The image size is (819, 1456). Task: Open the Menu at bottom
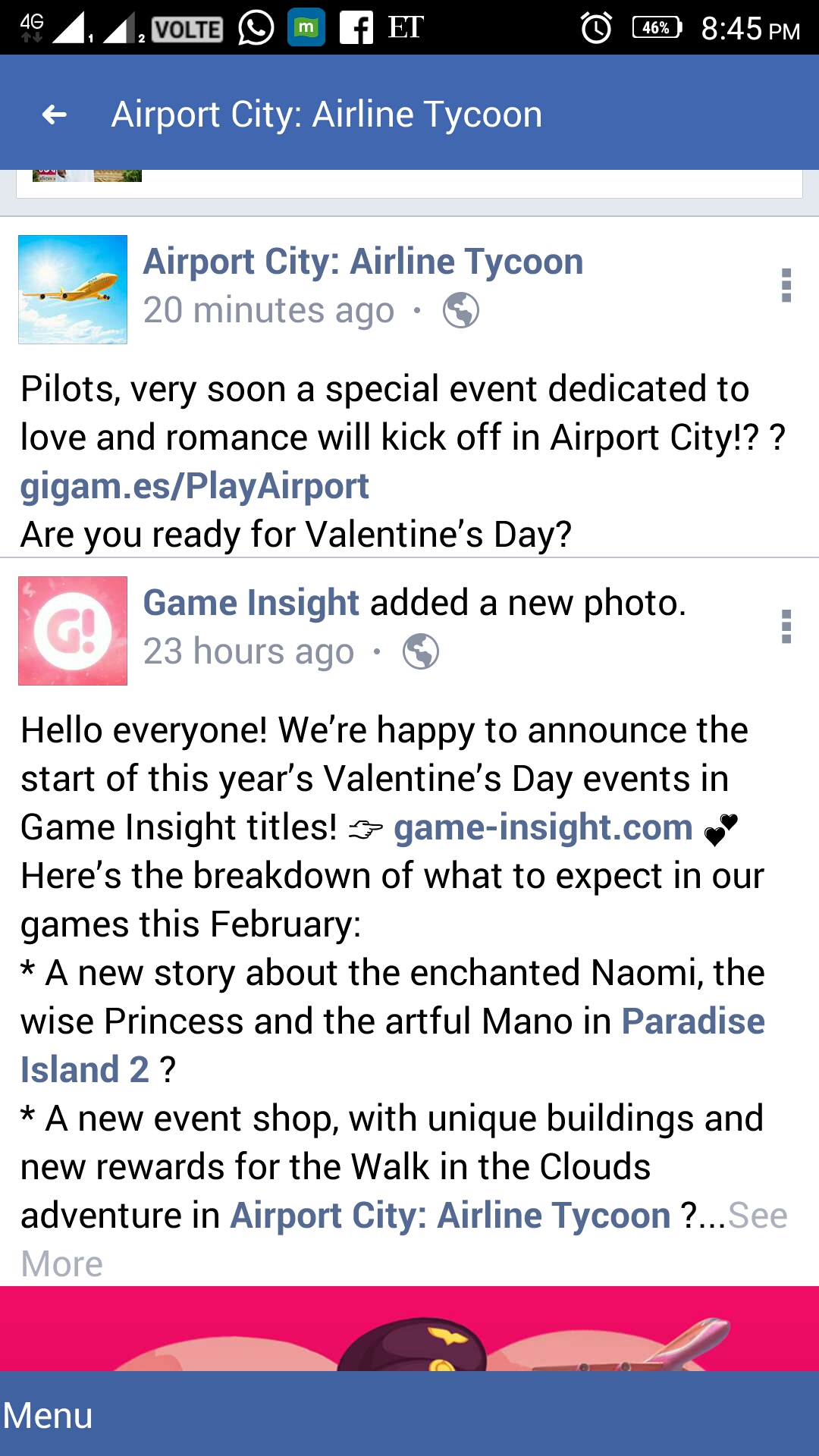pyautogui.click(x=48, y=1415)
